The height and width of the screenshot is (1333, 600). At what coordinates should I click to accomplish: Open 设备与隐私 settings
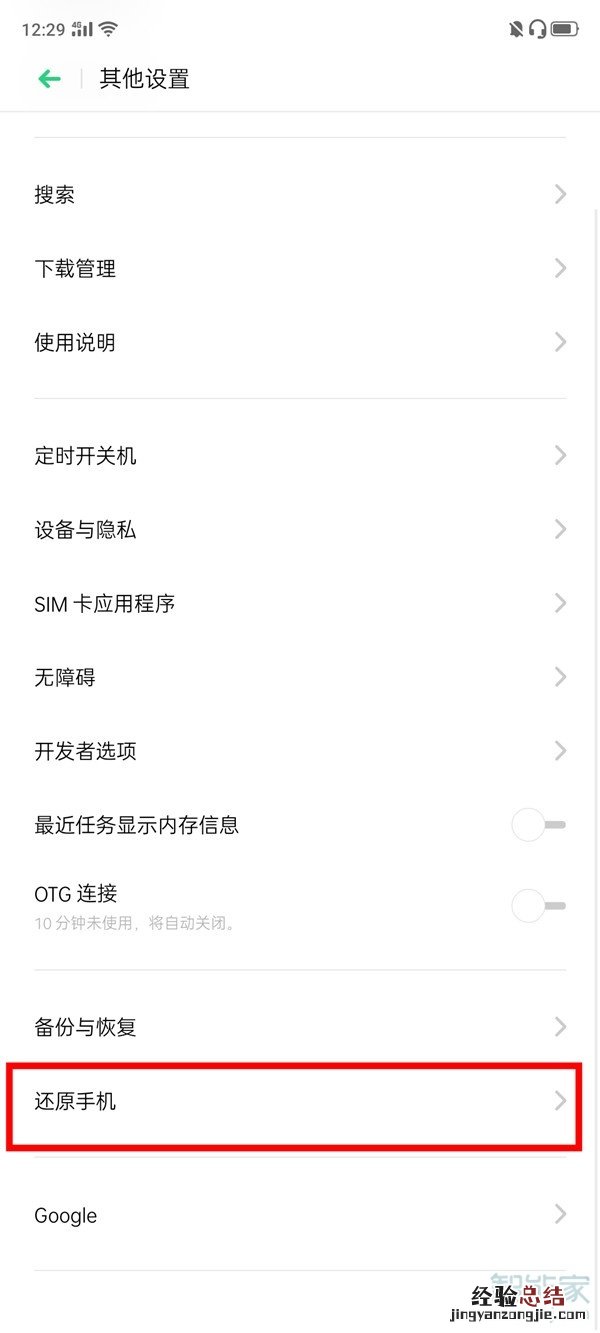pyautogui.click(x=300, y=530)
